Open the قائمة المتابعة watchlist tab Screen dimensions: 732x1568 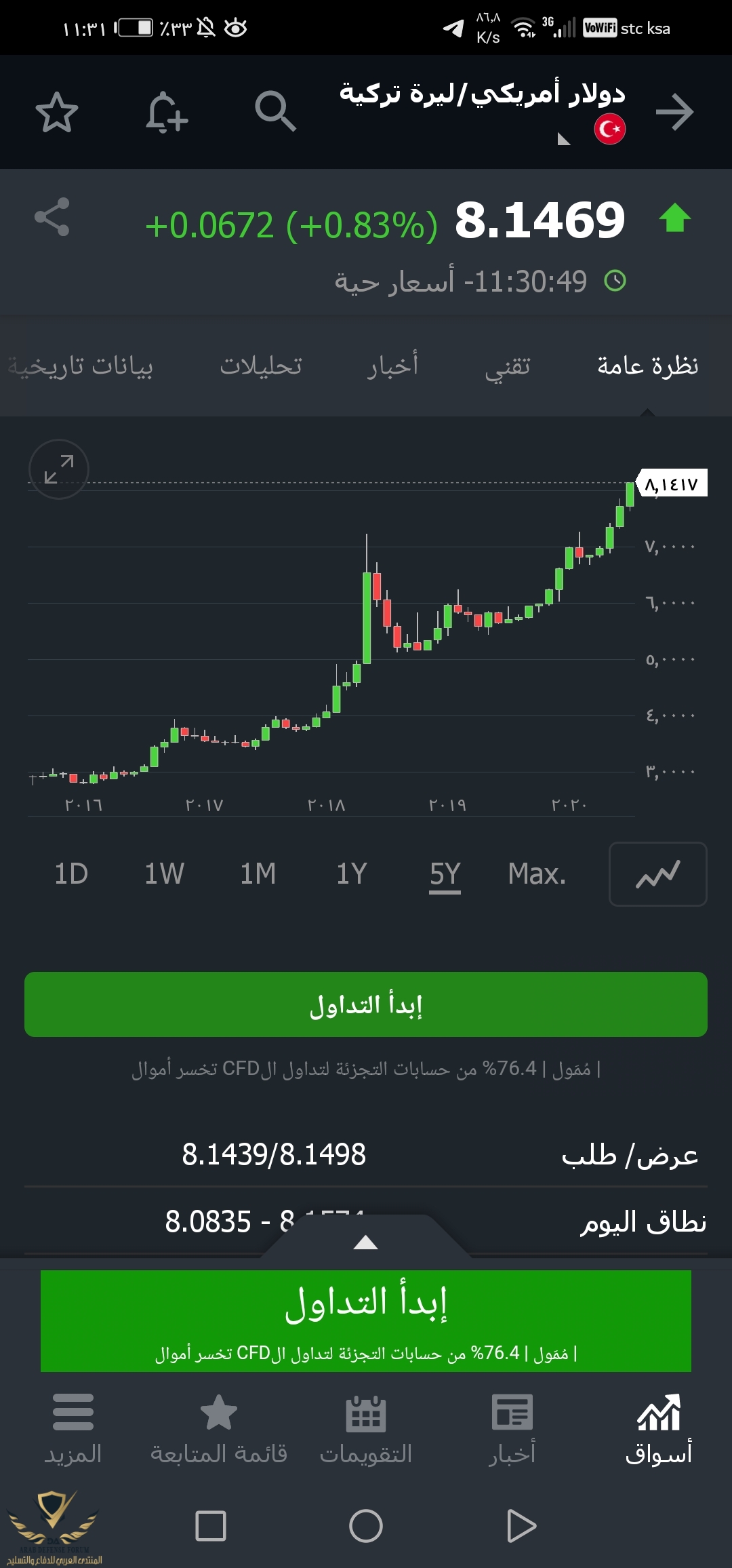[219, 1430]
